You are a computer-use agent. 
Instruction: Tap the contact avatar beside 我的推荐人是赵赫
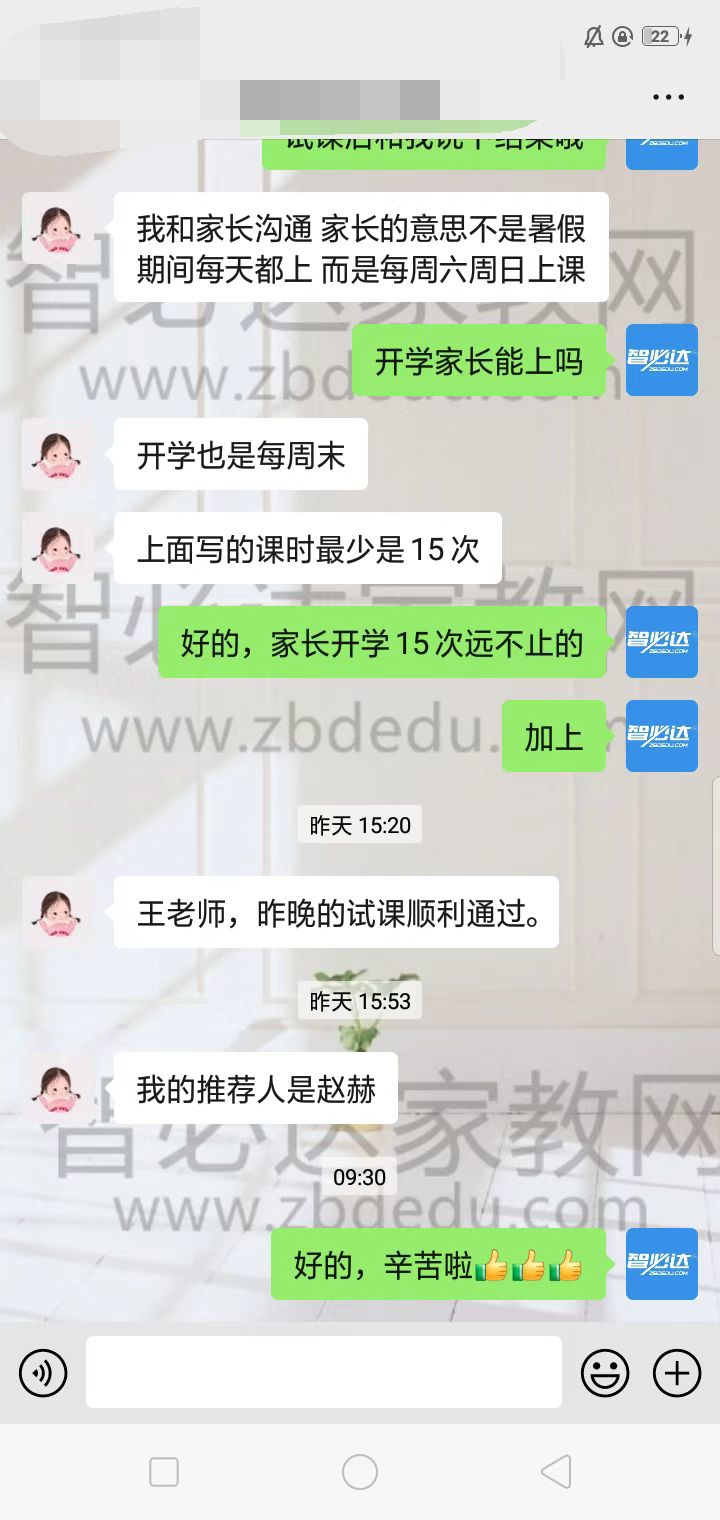[x=58, y=1088]
